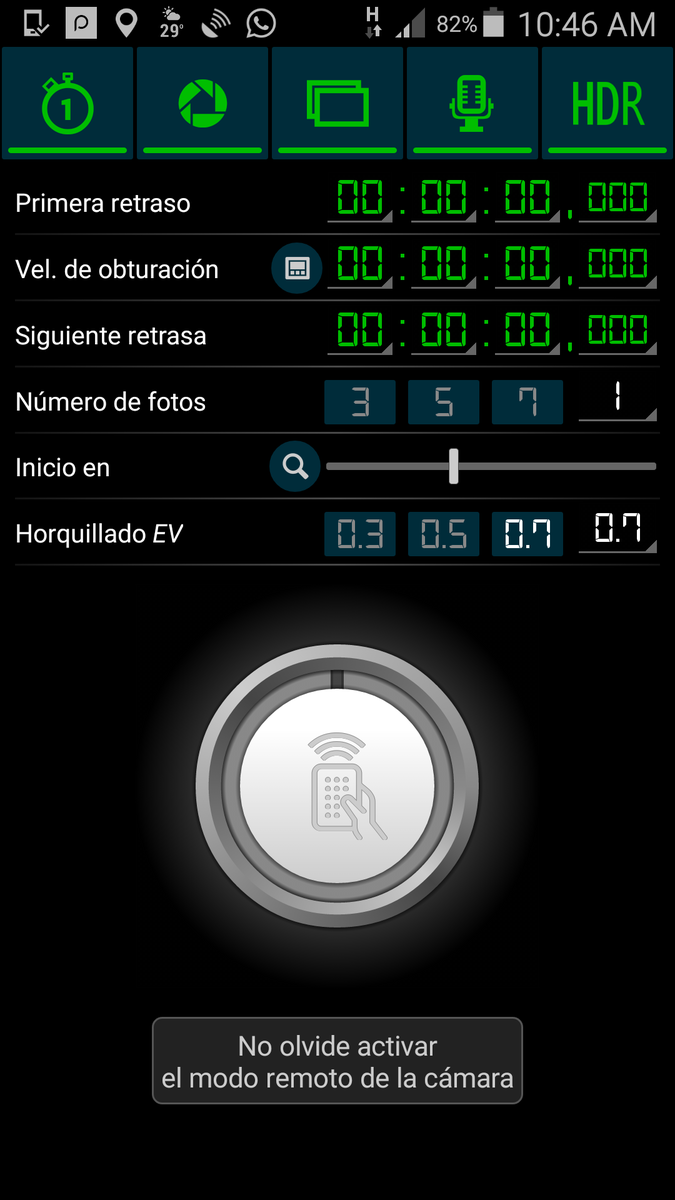Set Número de fotos to 7
This screenshot has height=1200, width=675.
pyautogui.click(x=527, y=402)
